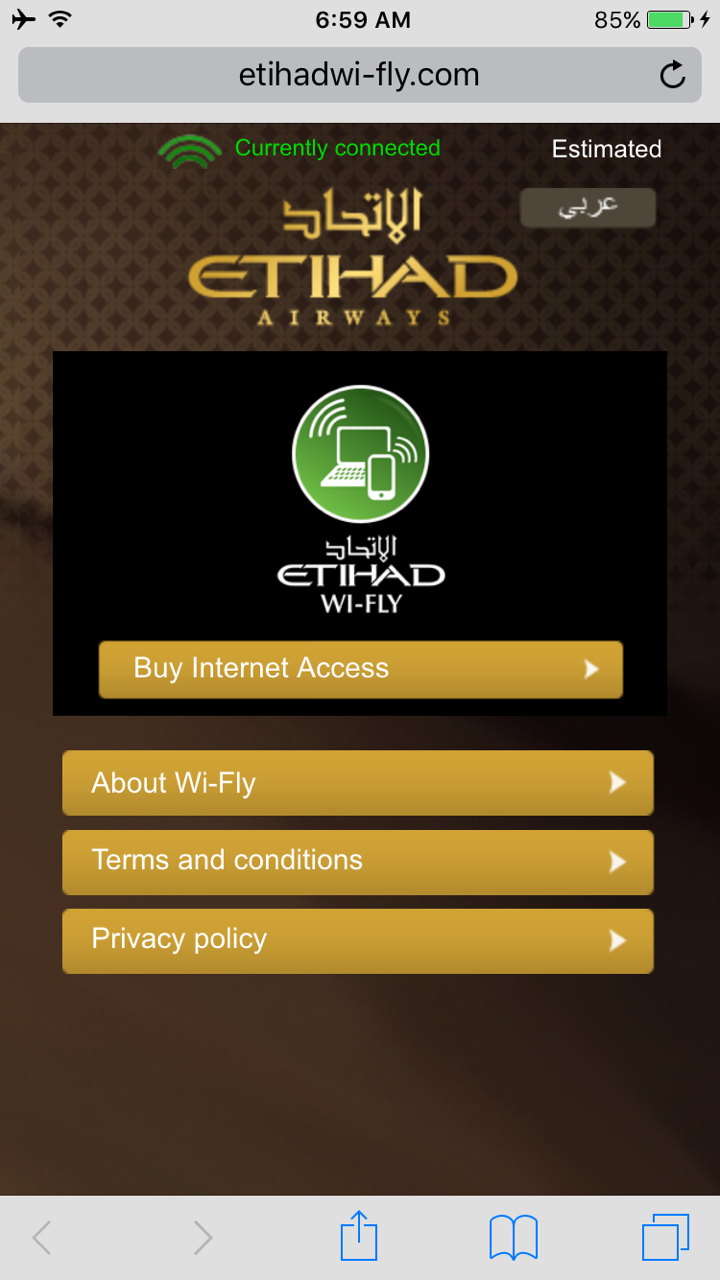Switch language to Arabic

[588, 208]
